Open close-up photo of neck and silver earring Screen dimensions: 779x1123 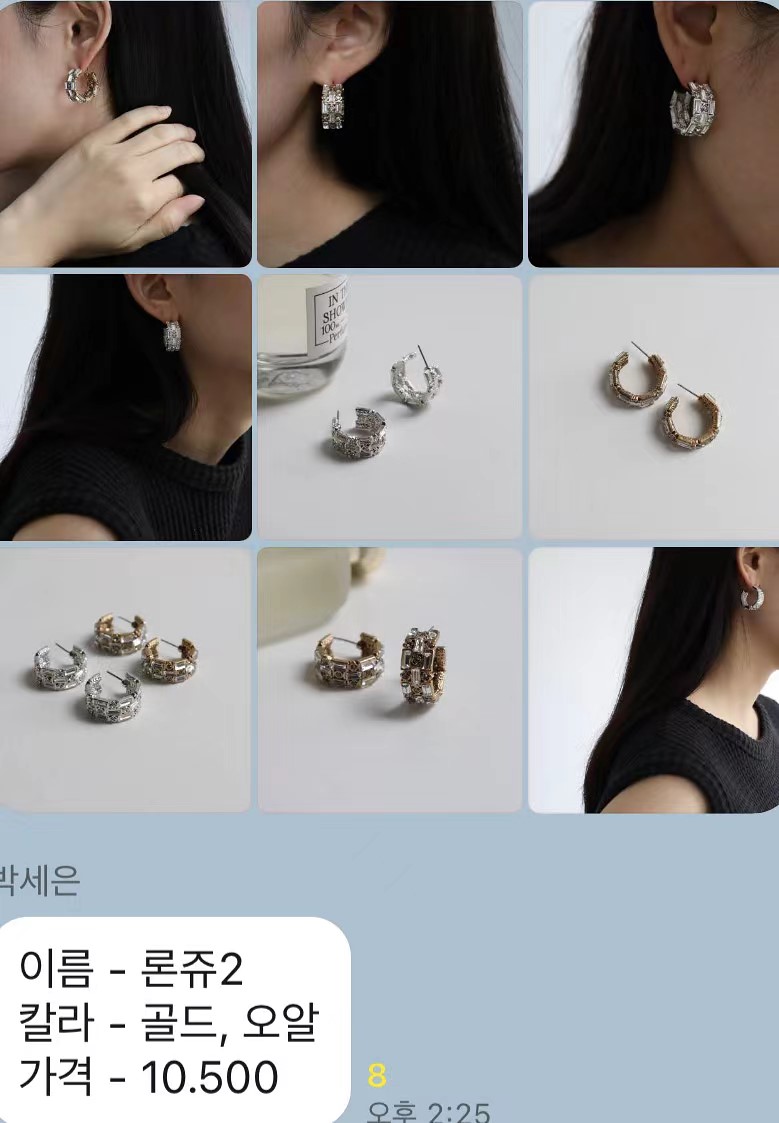point(653,133)
